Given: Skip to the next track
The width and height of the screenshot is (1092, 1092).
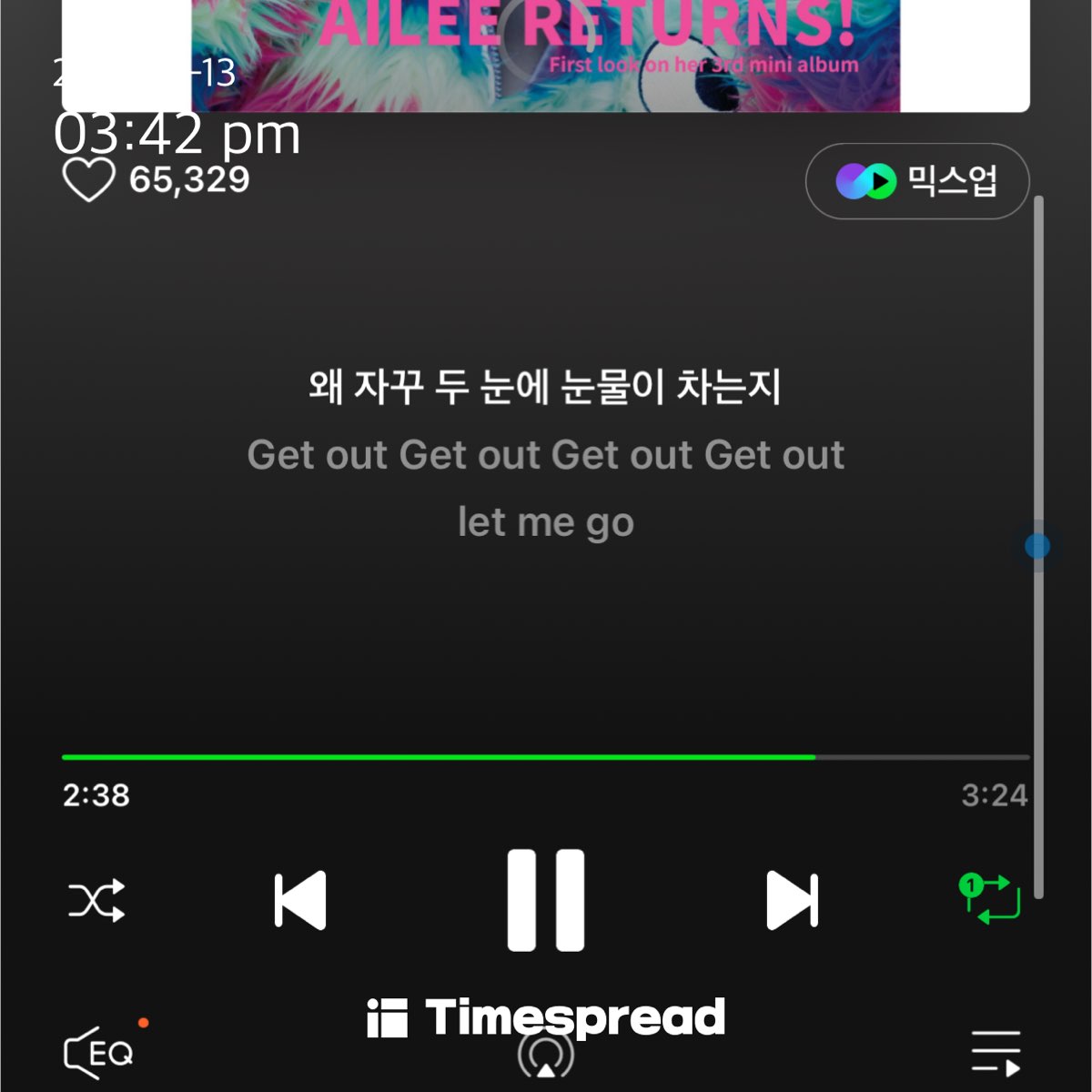Looking at the screenshot, I should (792, 901).
